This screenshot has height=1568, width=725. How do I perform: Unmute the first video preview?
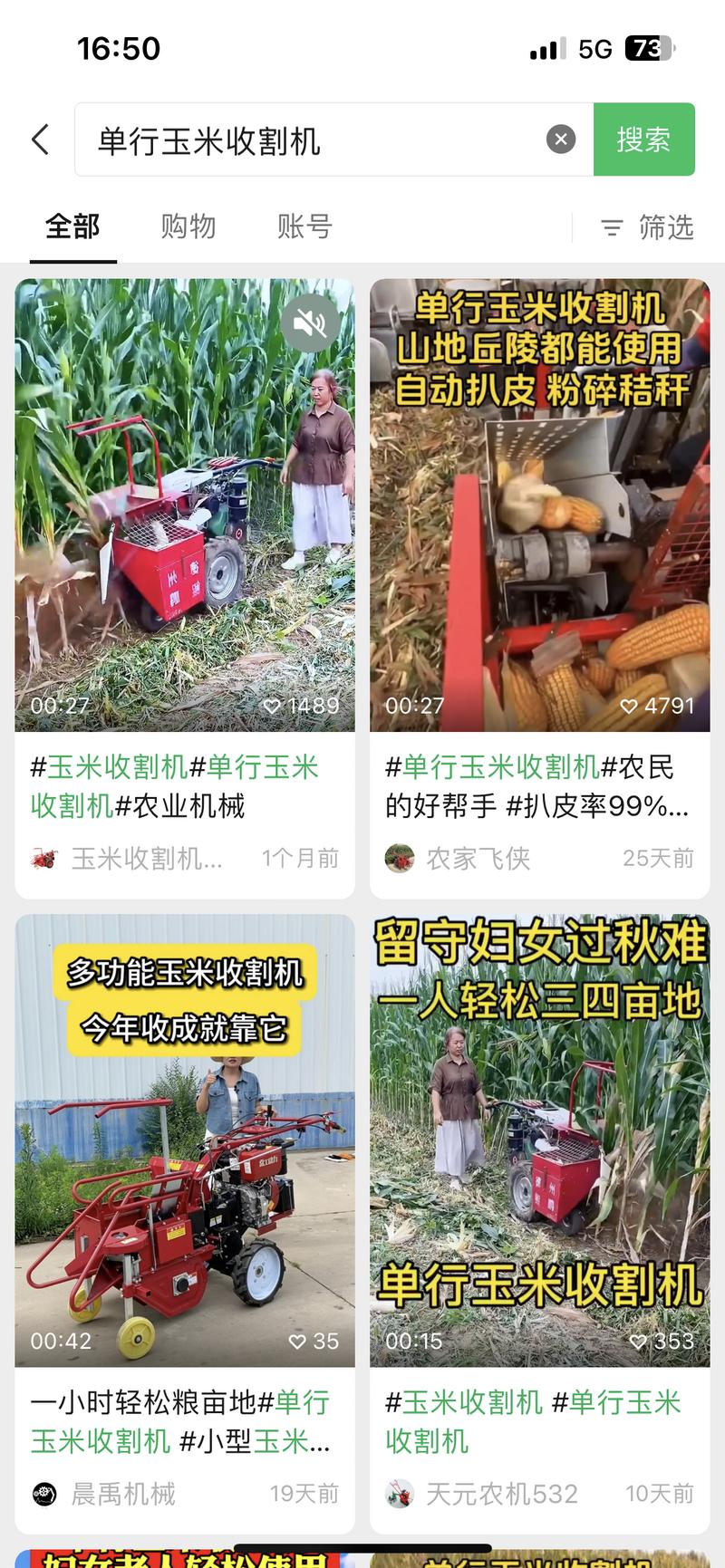point(310,323)
